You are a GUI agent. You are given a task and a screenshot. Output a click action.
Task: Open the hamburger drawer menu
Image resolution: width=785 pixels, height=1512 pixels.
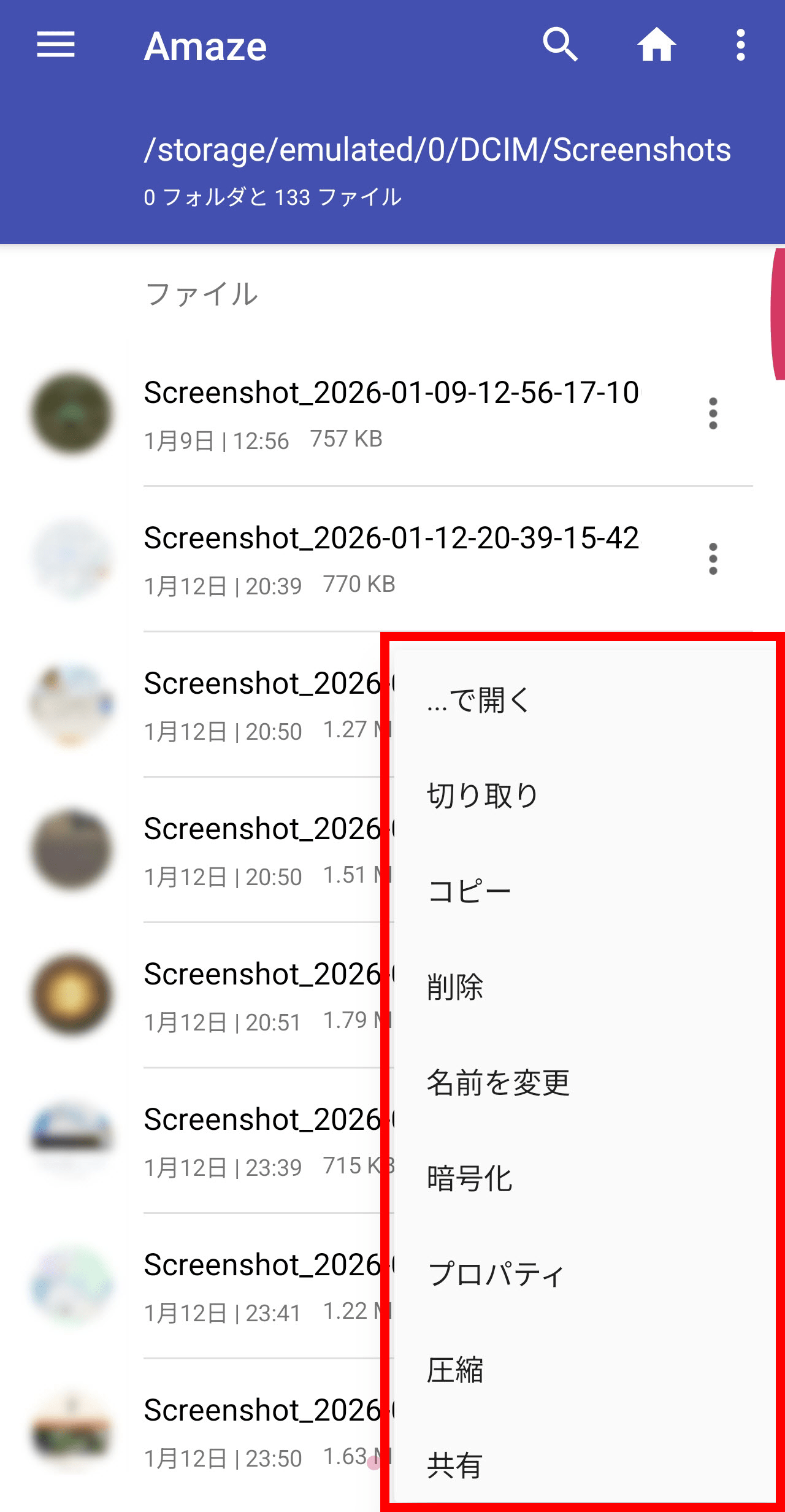point(56,45)
